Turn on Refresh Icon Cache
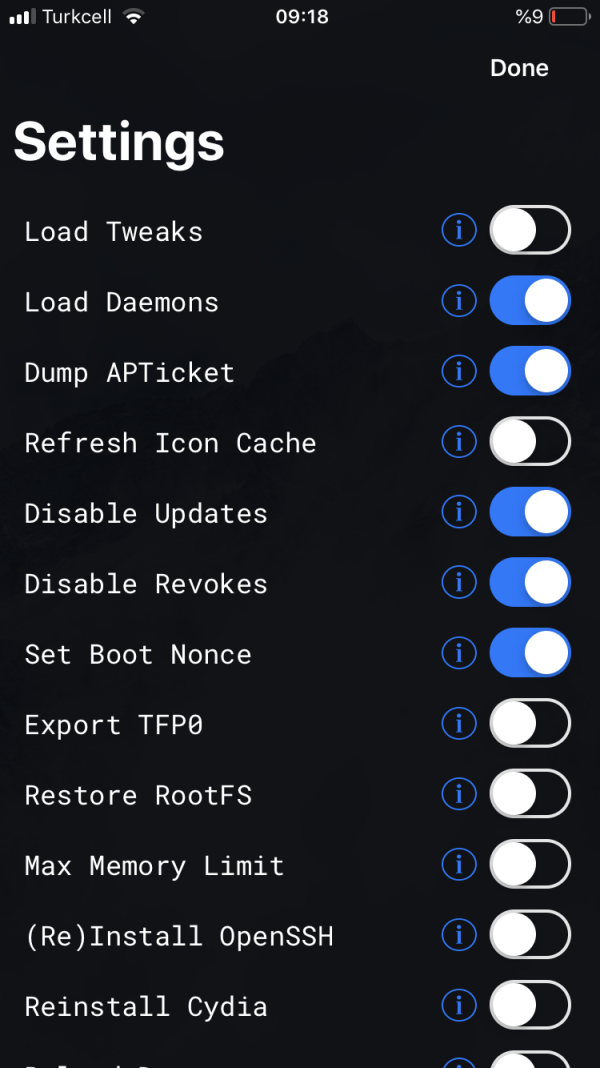 pyautogui.click(x=530, y=442)
